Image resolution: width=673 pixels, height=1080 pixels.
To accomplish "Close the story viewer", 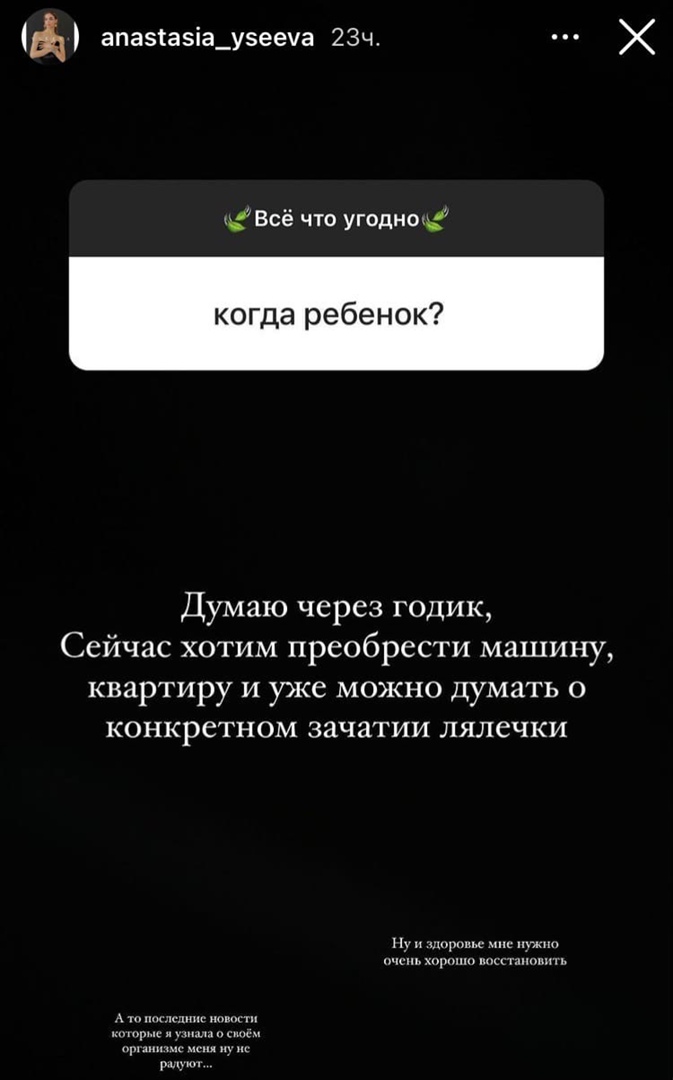I will (x=636, y=38).
